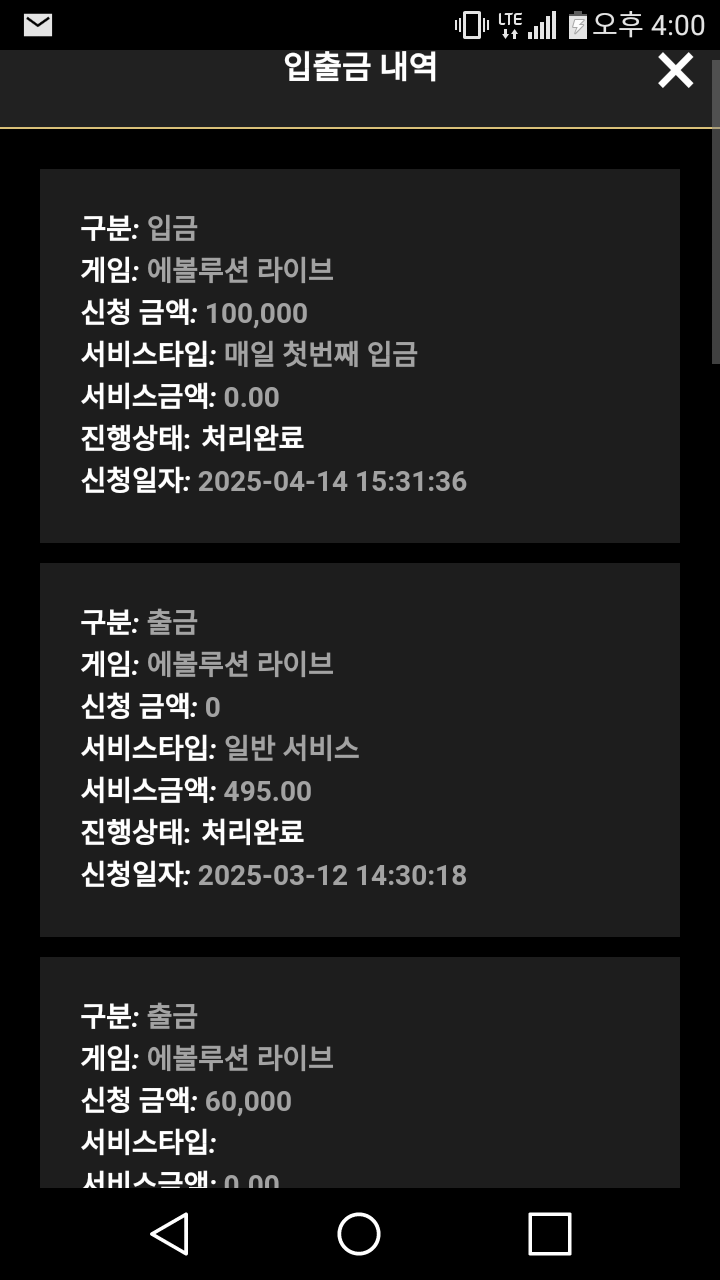Close the 입출금 내역 window
Image resolution: width=720 pixels, height=1280 pixels.
coord(675,71)
